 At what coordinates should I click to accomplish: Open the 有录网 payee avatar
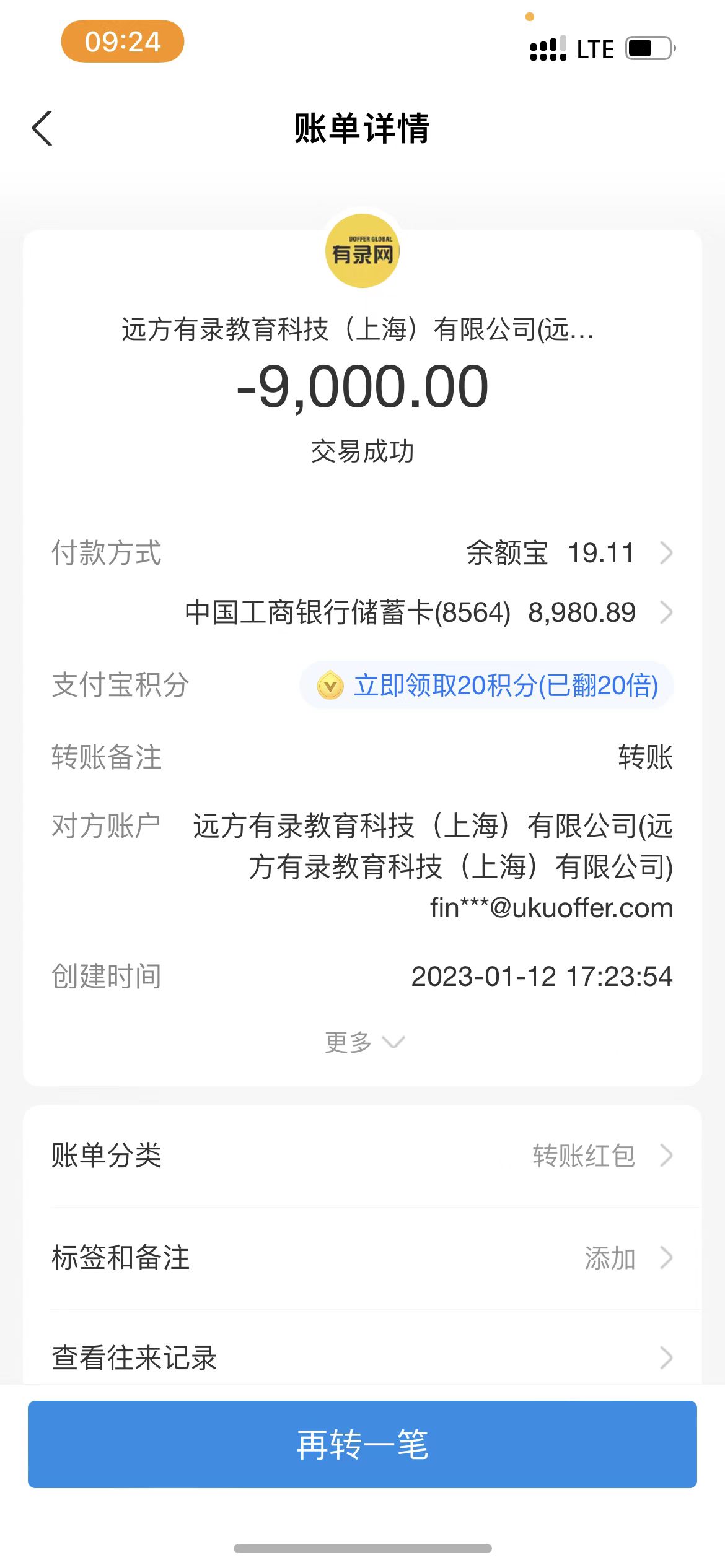[362, 251]
